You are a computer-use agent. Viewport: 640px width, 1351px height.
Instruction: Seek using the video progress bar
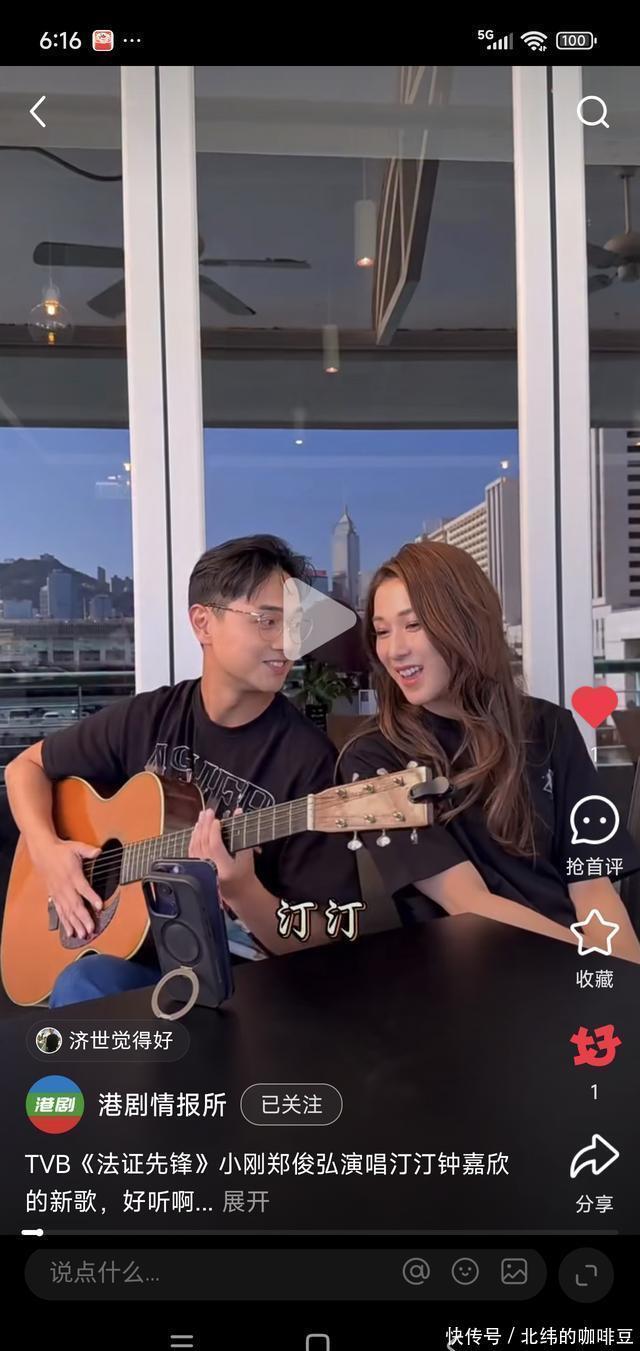pos(320,1233)
